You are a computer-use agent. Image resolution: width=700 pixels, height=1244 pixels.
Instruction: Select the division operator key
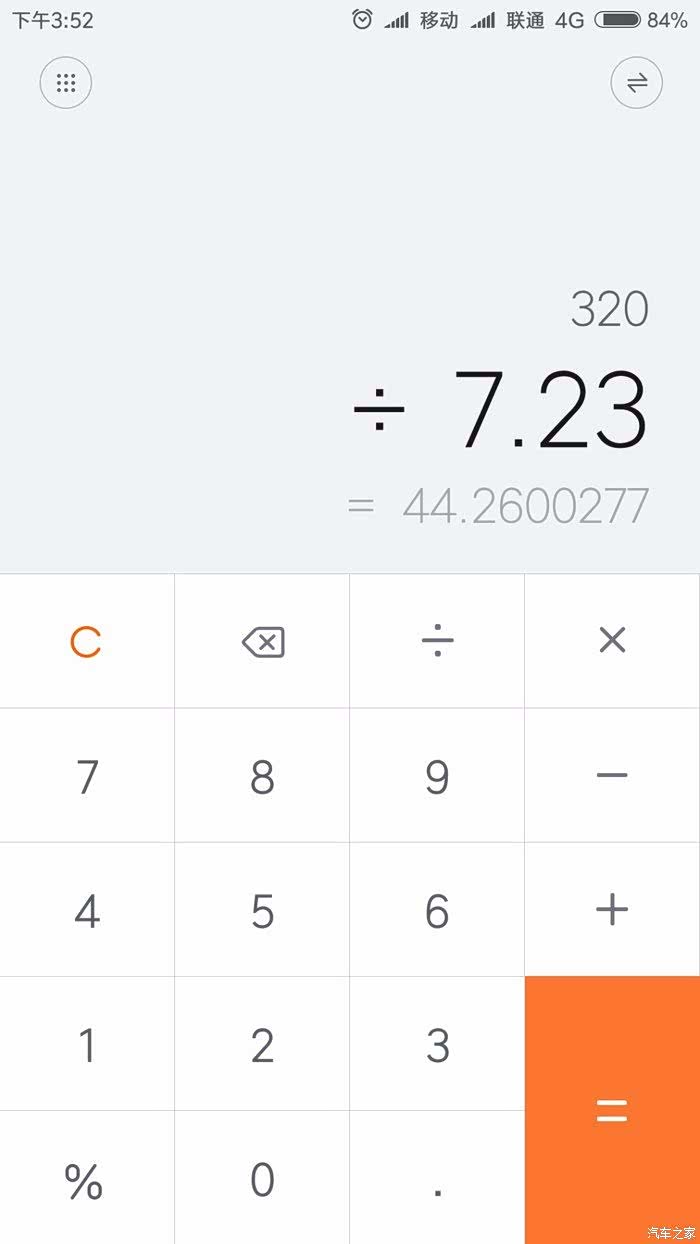(x=437, y=641)
